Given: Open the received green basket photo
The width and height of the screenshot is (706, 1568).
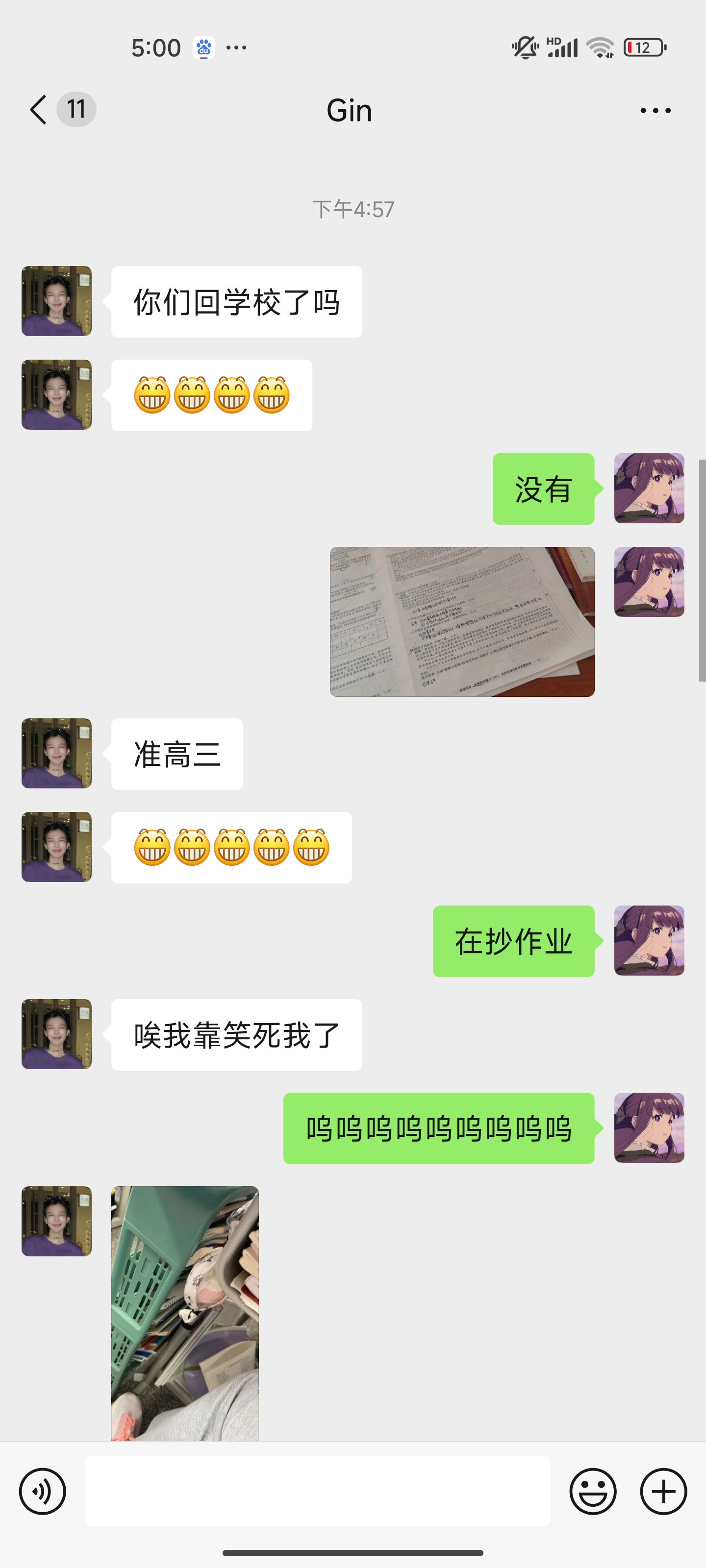Looking at the screenshot, I should 185,1314.
